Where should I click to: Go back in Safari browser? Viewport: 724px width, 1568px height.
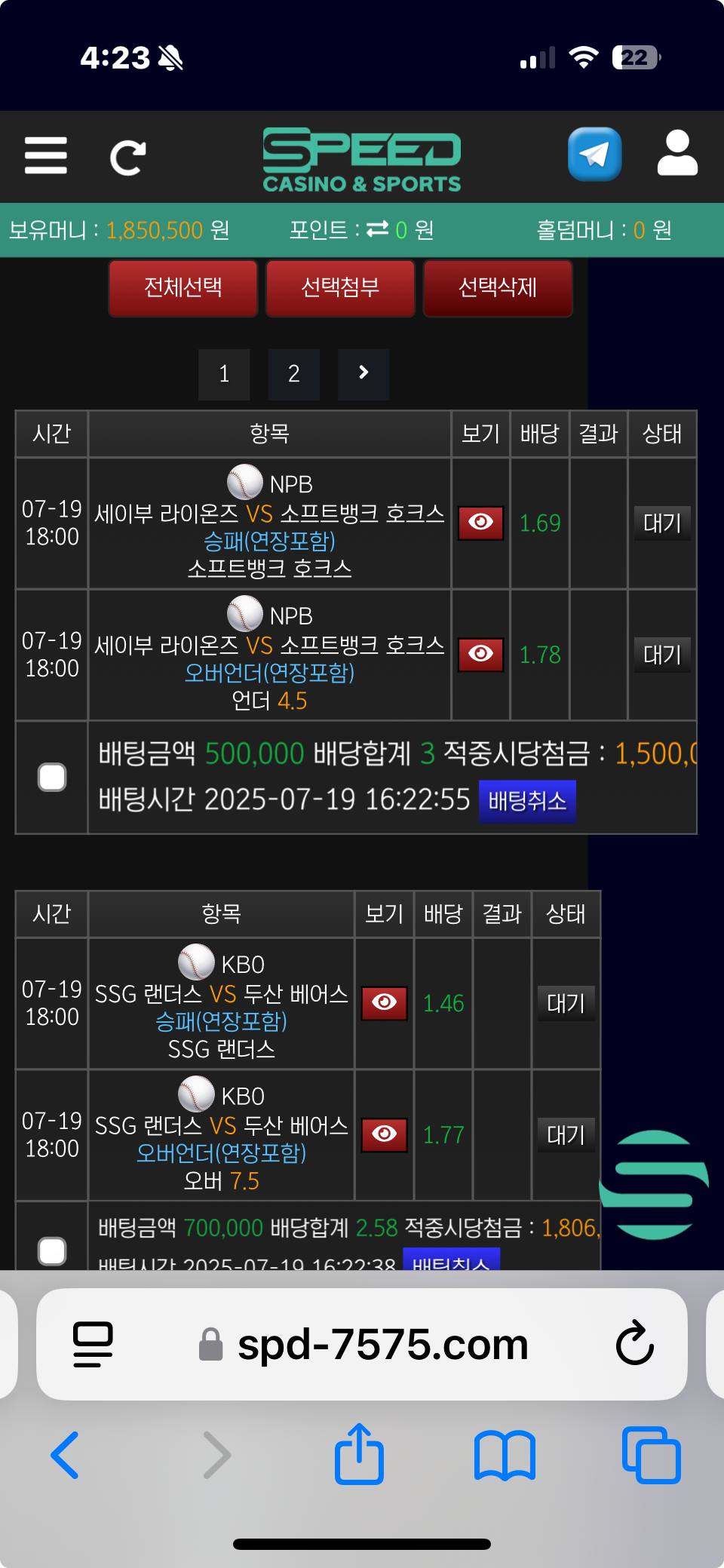click(x=66, y=1455)
